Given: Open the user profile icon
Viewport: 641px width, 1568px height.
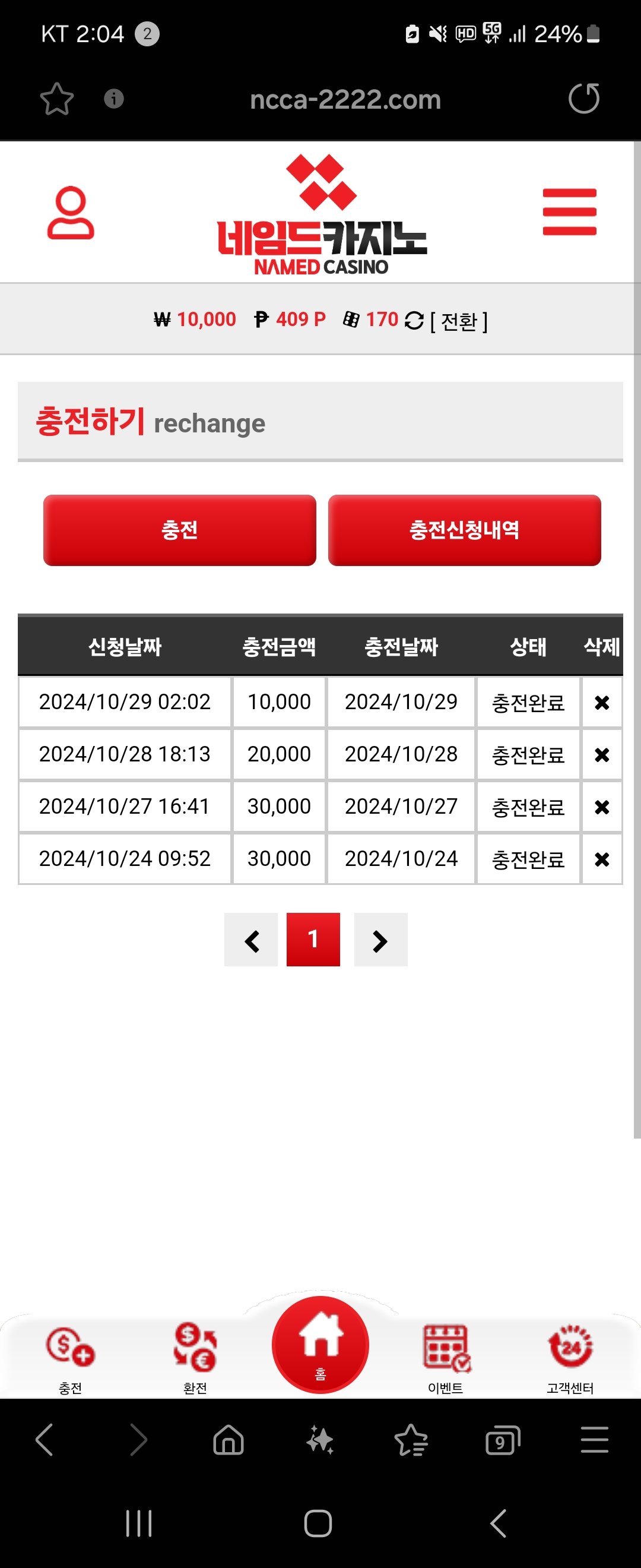Looking at the screenshot, I should pyautogui.click(x=71, y=213).
